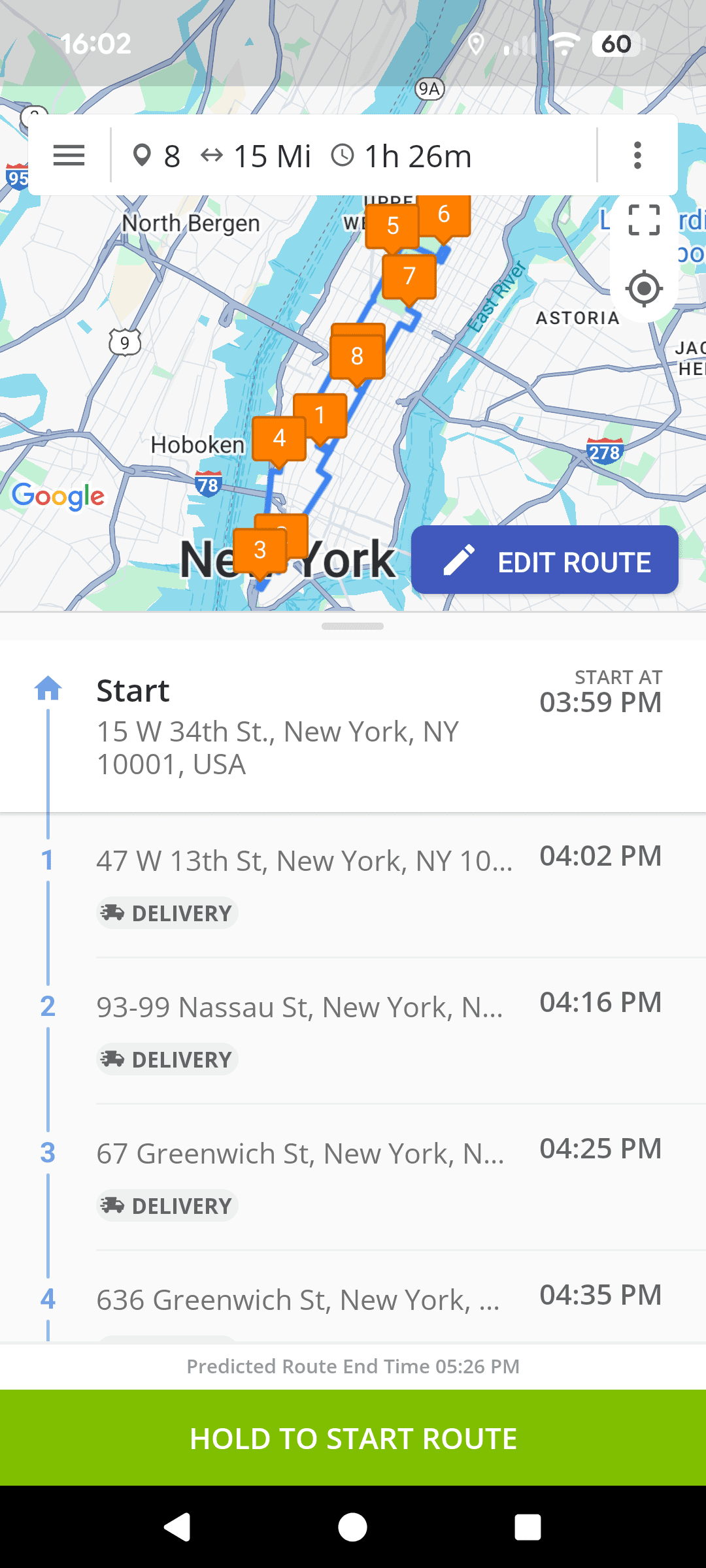Image resolution: width=706 pixels, height=1568 pixels.
Task: Open the three-dot overflow menu
Action: [x=637, y=155]
